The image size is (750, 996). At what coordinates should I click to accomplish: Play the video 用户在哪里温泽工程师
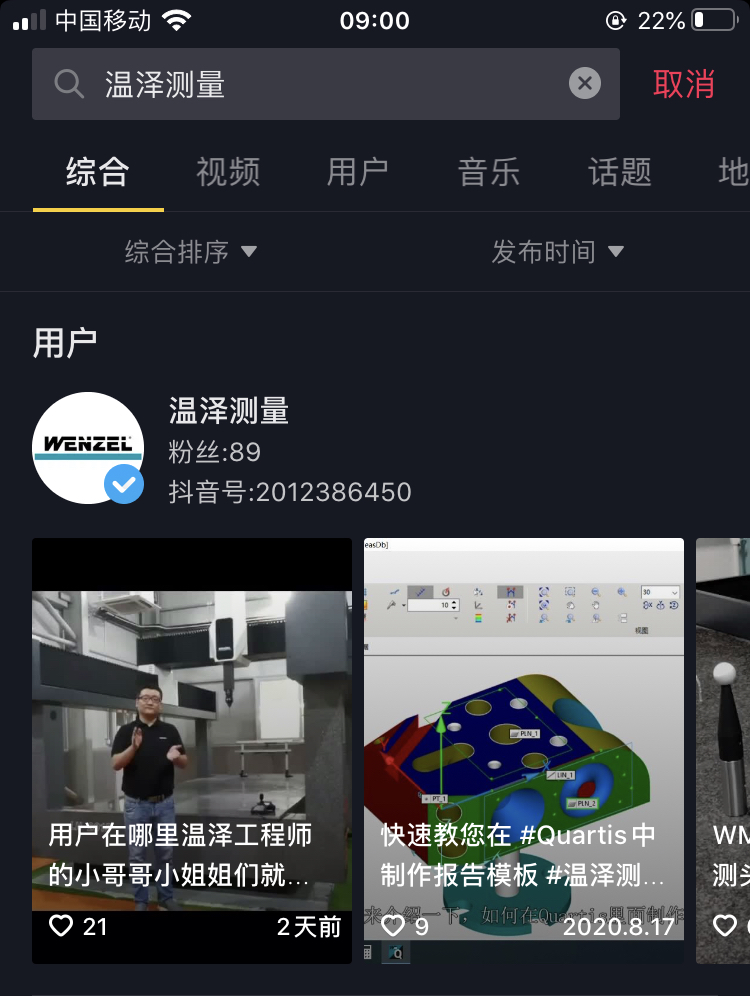pyautogui.click(x=192, y=750)
